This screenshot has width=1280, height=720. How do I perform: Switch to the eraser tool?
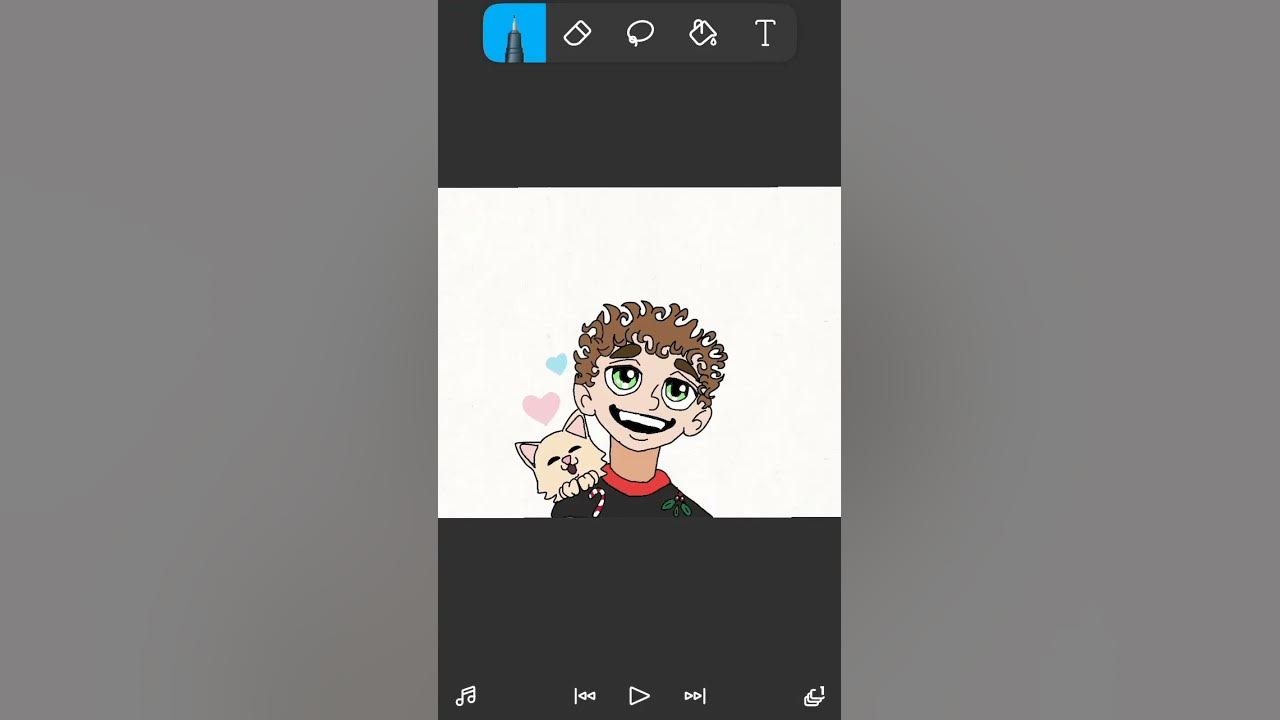pyautogui.click(x=577, y=33)
